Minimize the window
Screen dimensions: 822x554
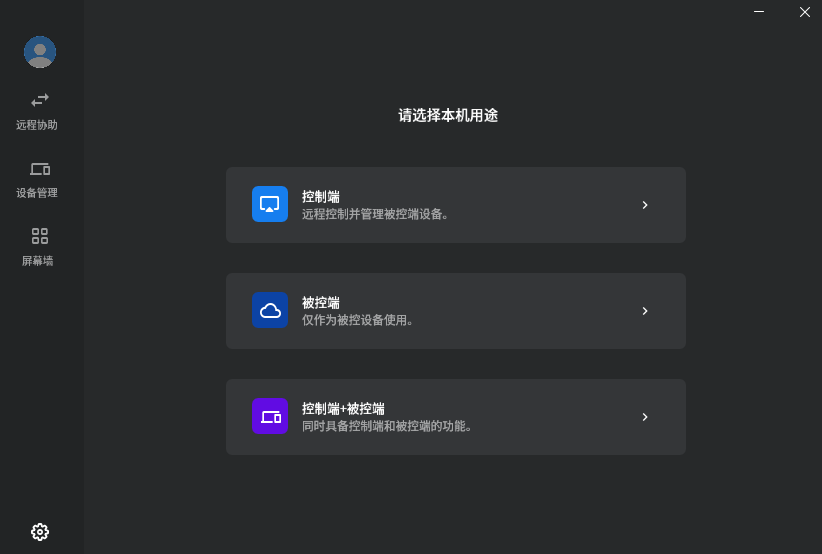pyautogui.click(x=760, y=12)
